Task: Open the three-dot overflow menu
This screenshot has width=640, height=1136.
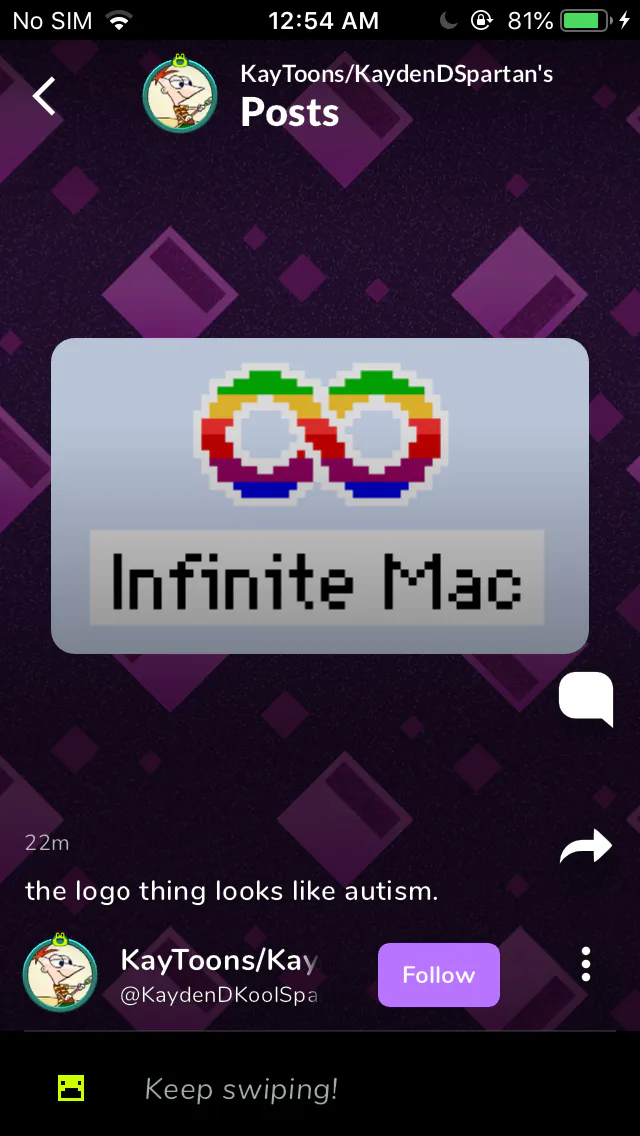Action: pos(586,964)
